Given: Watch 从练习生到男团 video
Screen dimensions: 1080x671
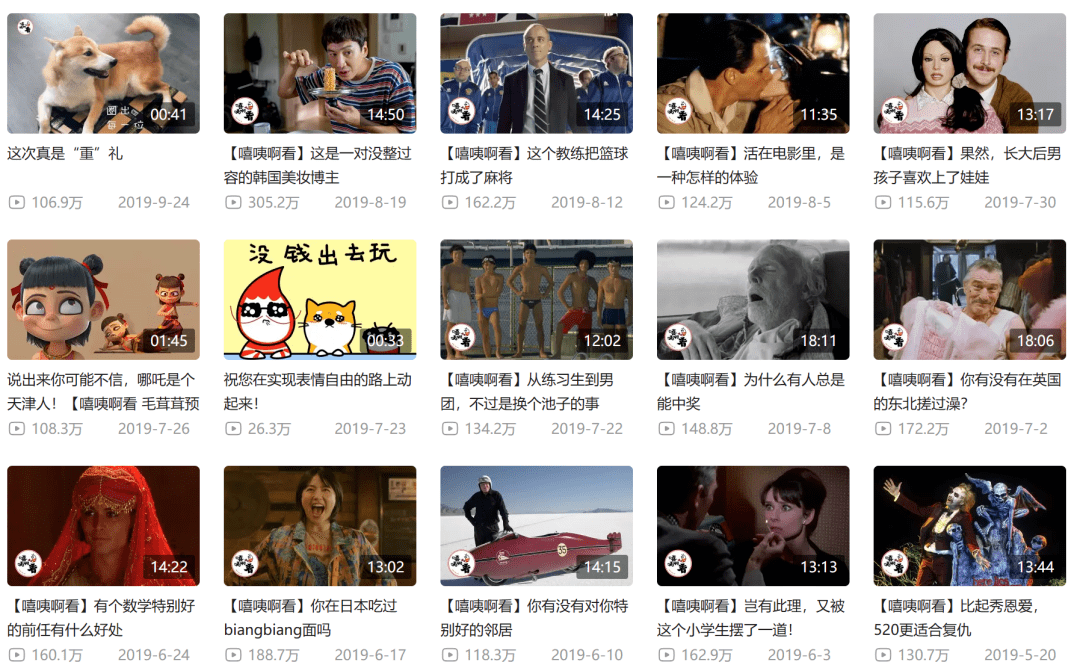Looking at the screenshot, I should [x=536, y=299].
